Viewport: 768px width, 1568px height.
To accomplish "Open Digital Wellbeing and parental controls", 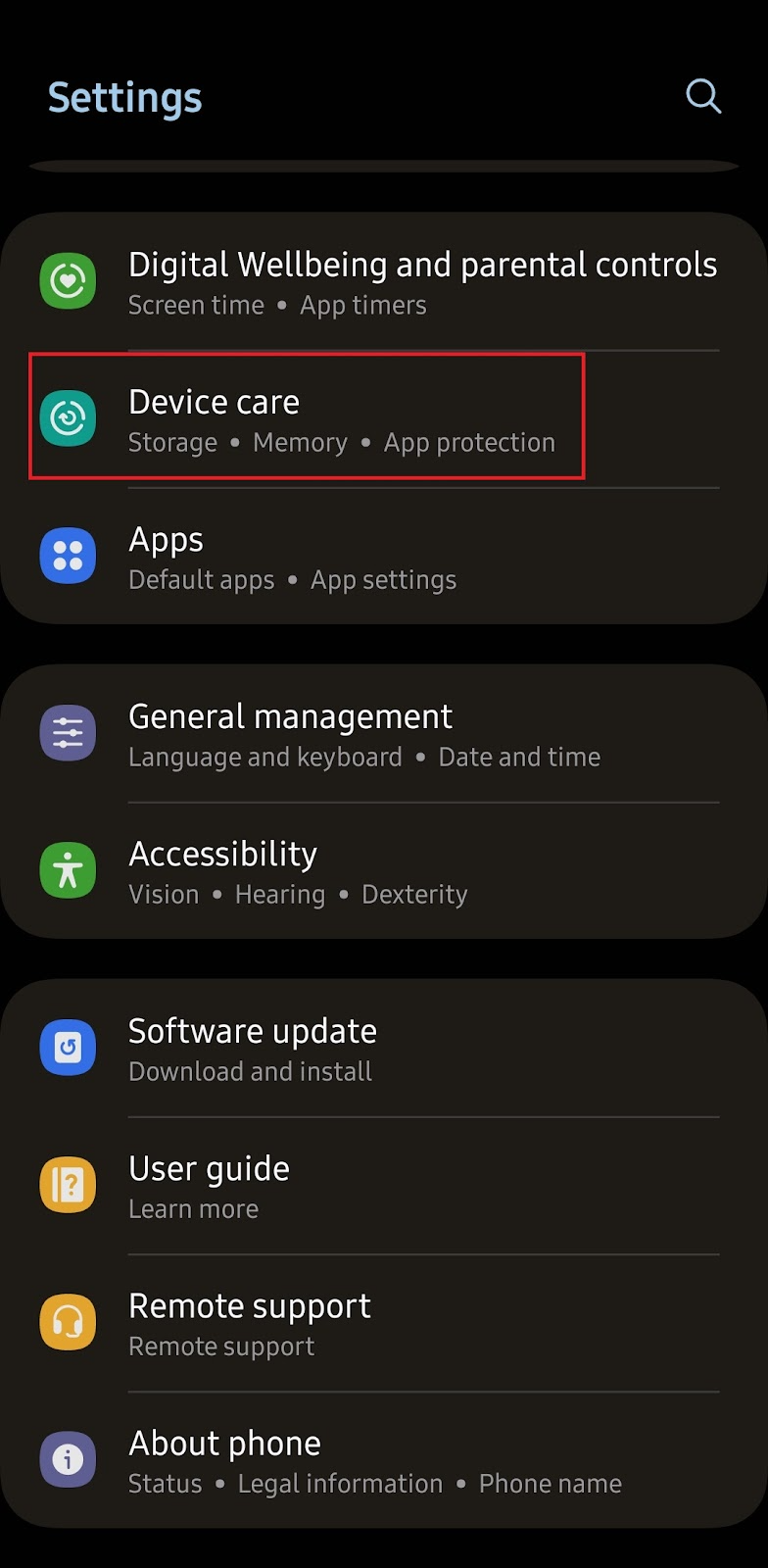I will [384, 281].
